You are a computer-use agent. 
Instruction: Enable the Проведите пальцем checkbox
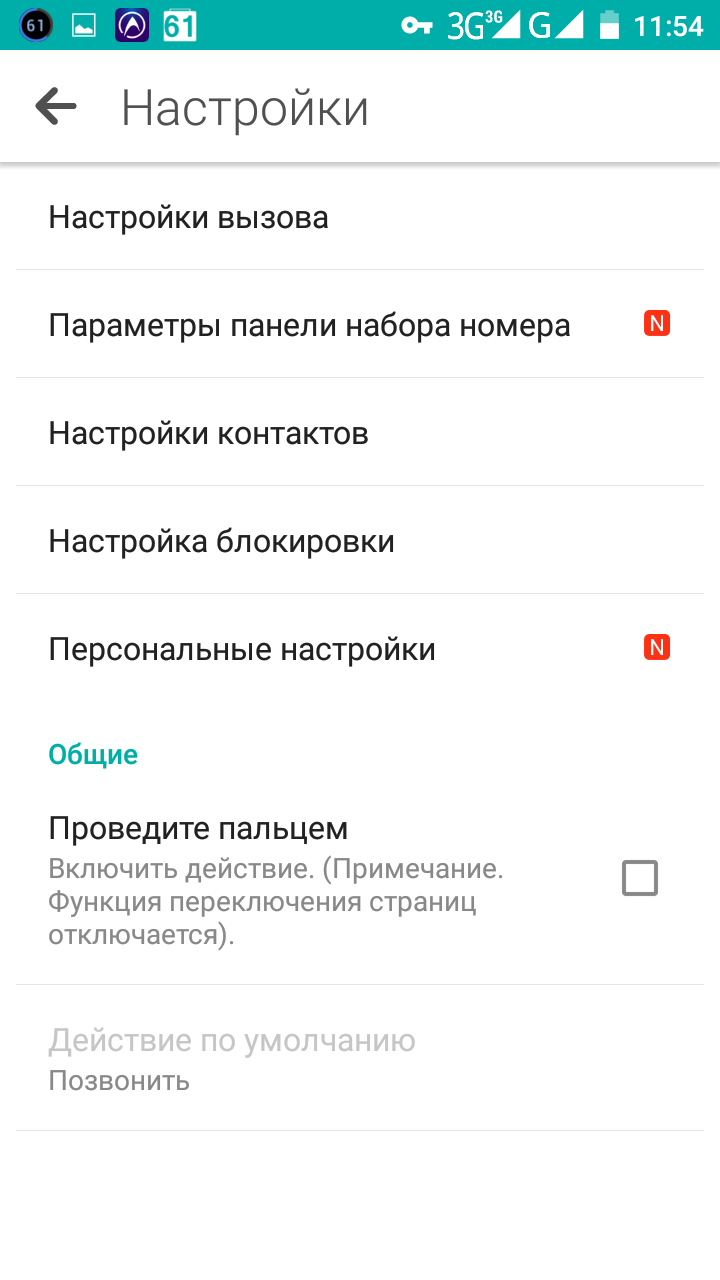tap(639, 878)
